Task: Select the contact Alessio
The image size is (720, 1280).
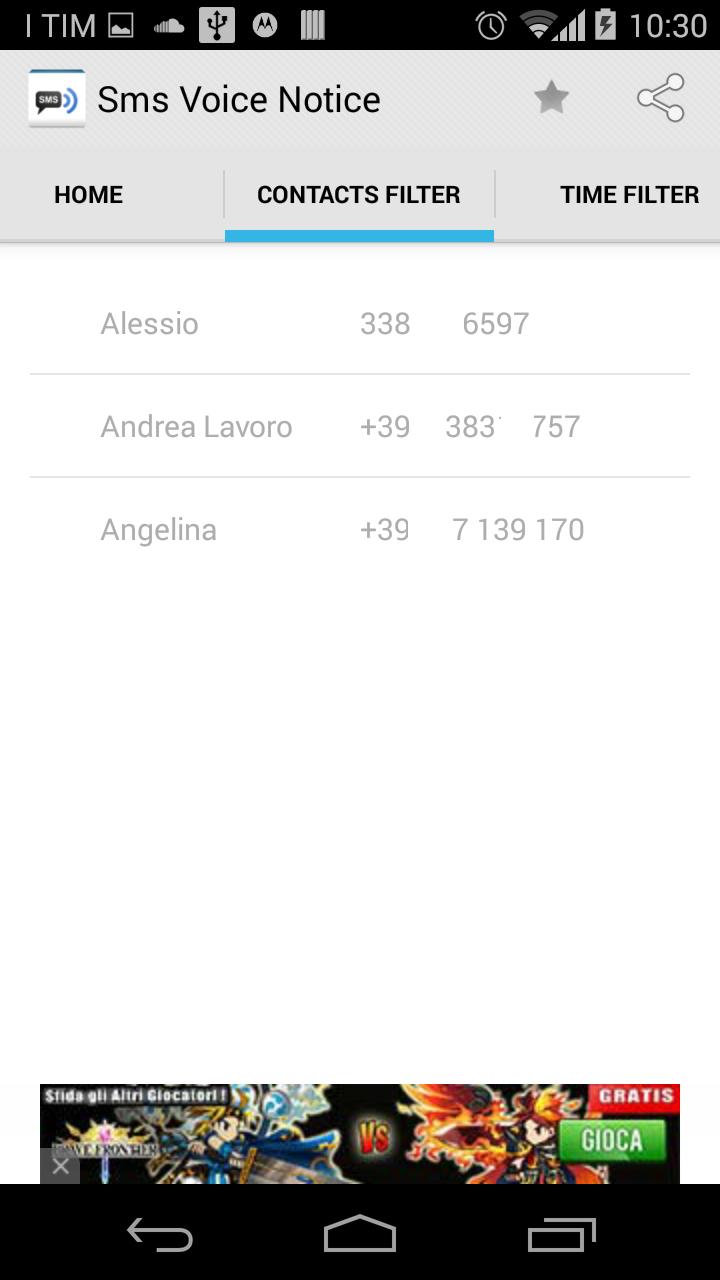Action: (359, 324)
